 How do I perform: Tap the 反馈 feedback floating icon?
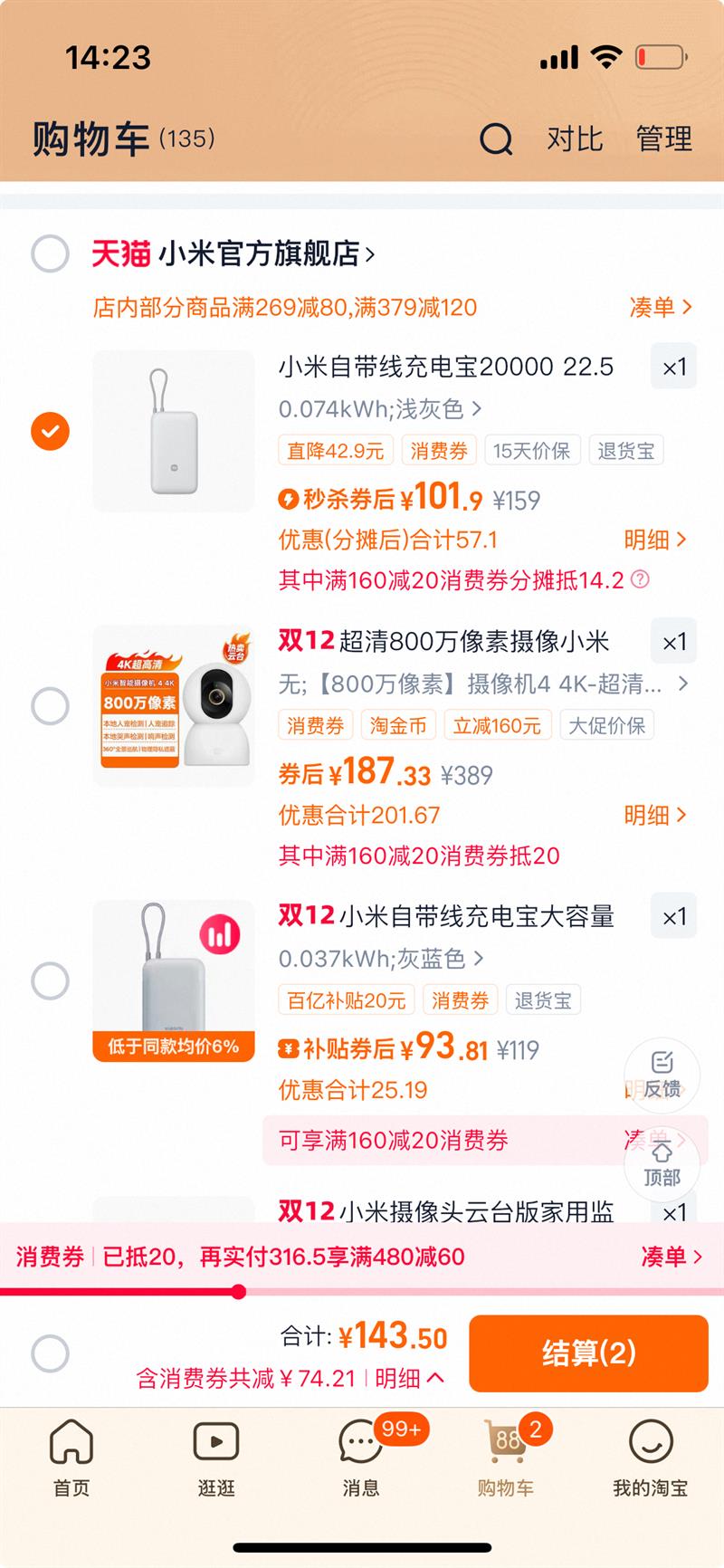(x=662, y=1076)
